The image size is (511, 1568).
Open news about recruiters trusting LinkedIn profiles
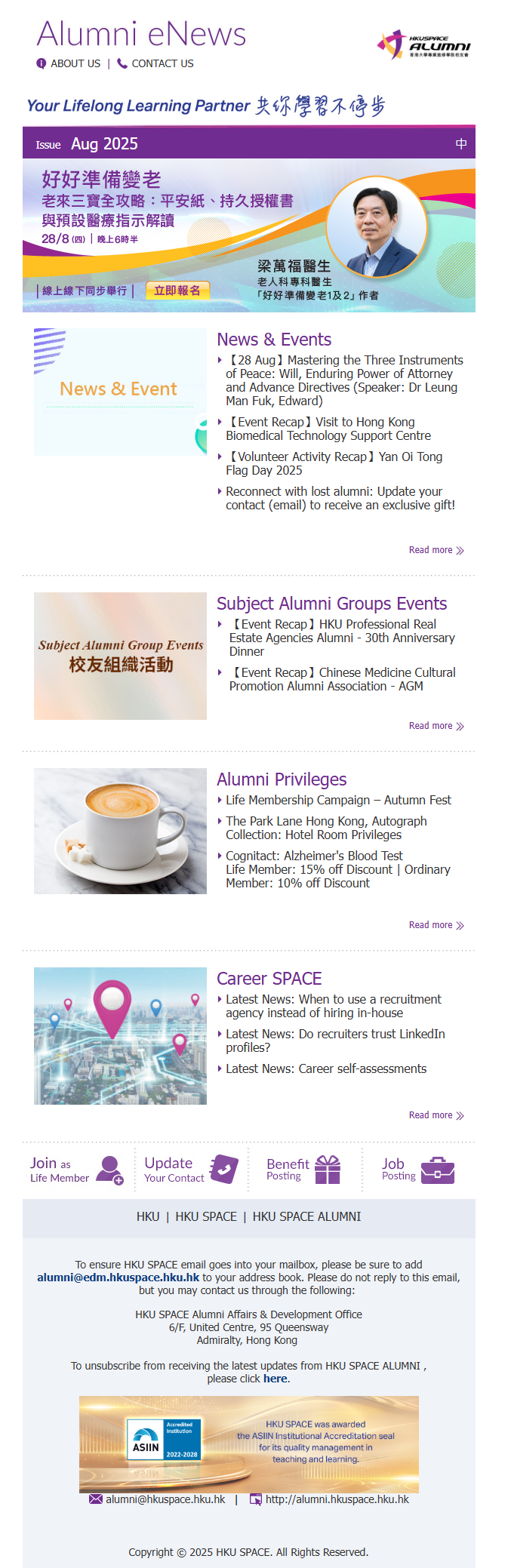point(335,1041)
